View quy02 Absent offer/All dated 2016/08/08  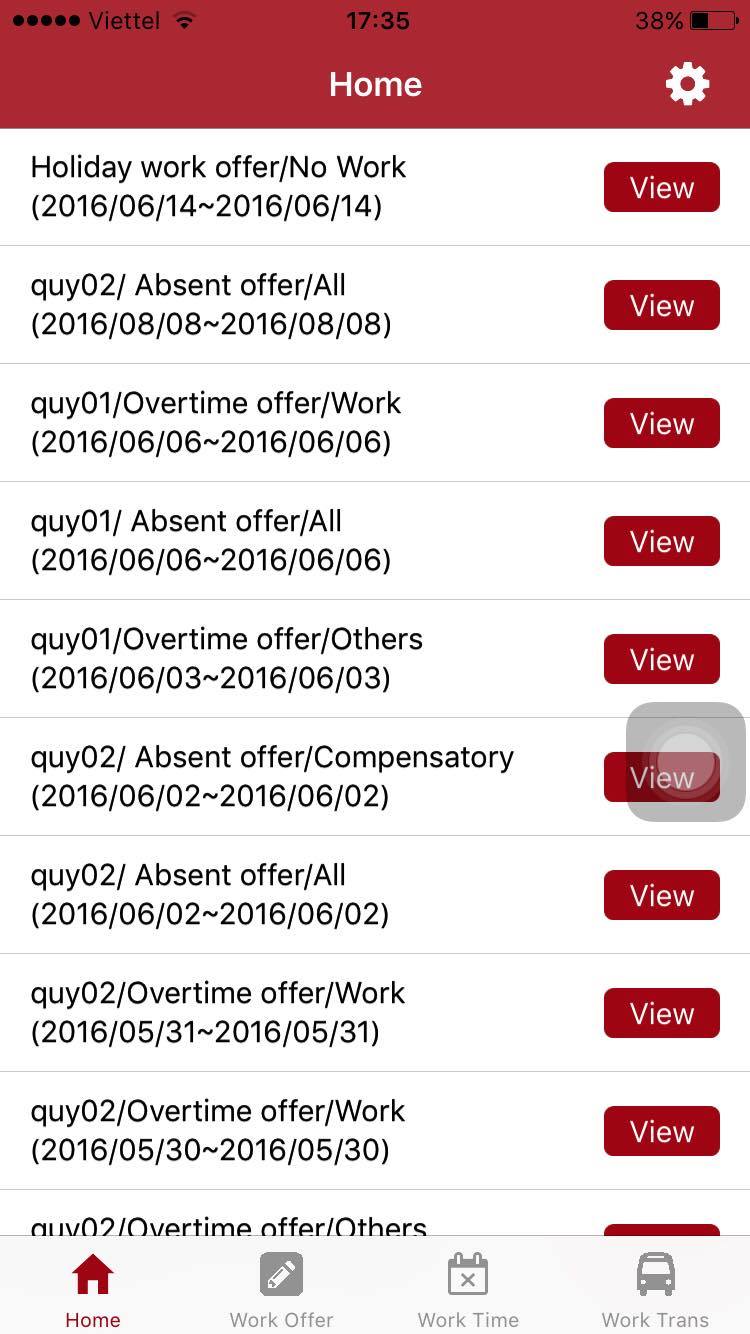click(661, 305)
